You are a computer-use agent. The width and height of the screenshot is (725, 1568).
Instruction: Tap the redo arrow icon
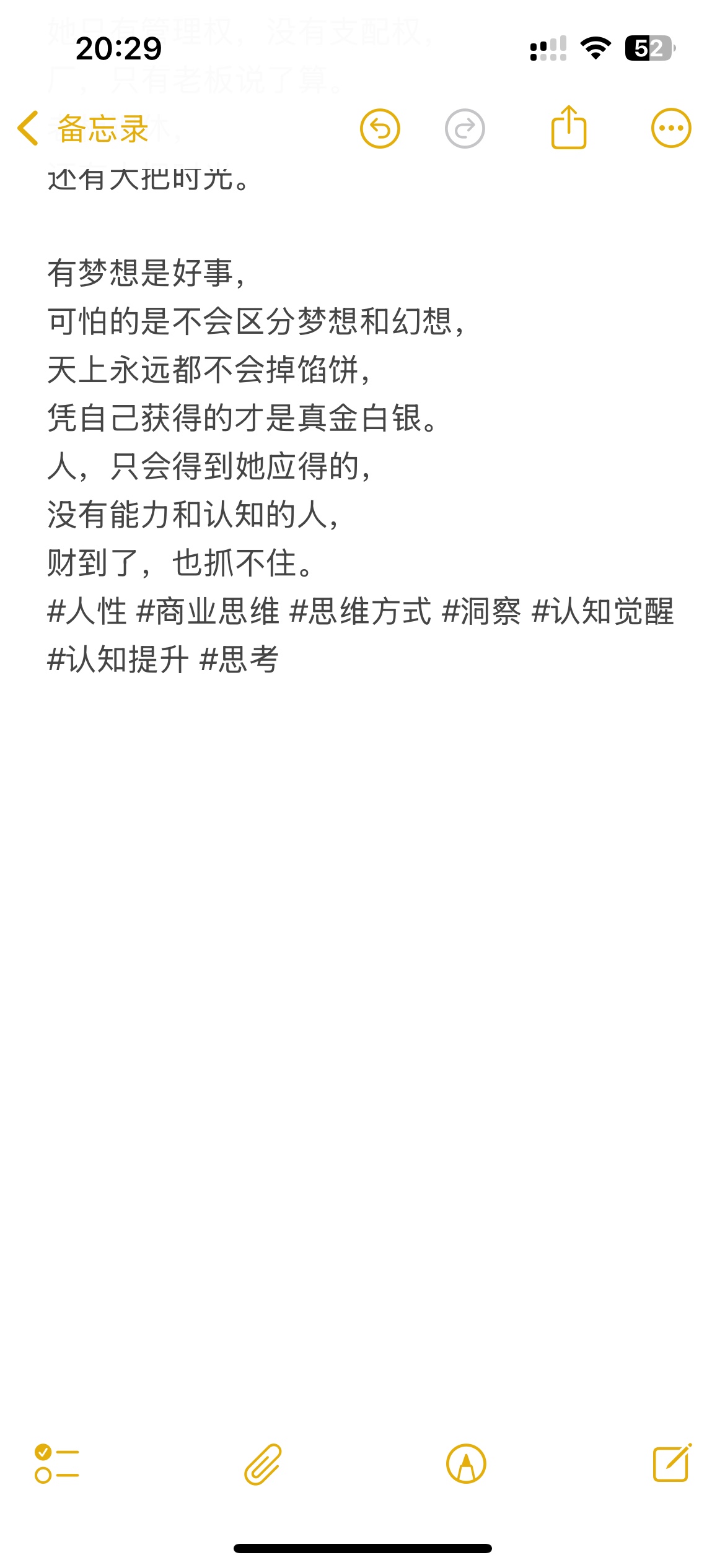(465, 129)
